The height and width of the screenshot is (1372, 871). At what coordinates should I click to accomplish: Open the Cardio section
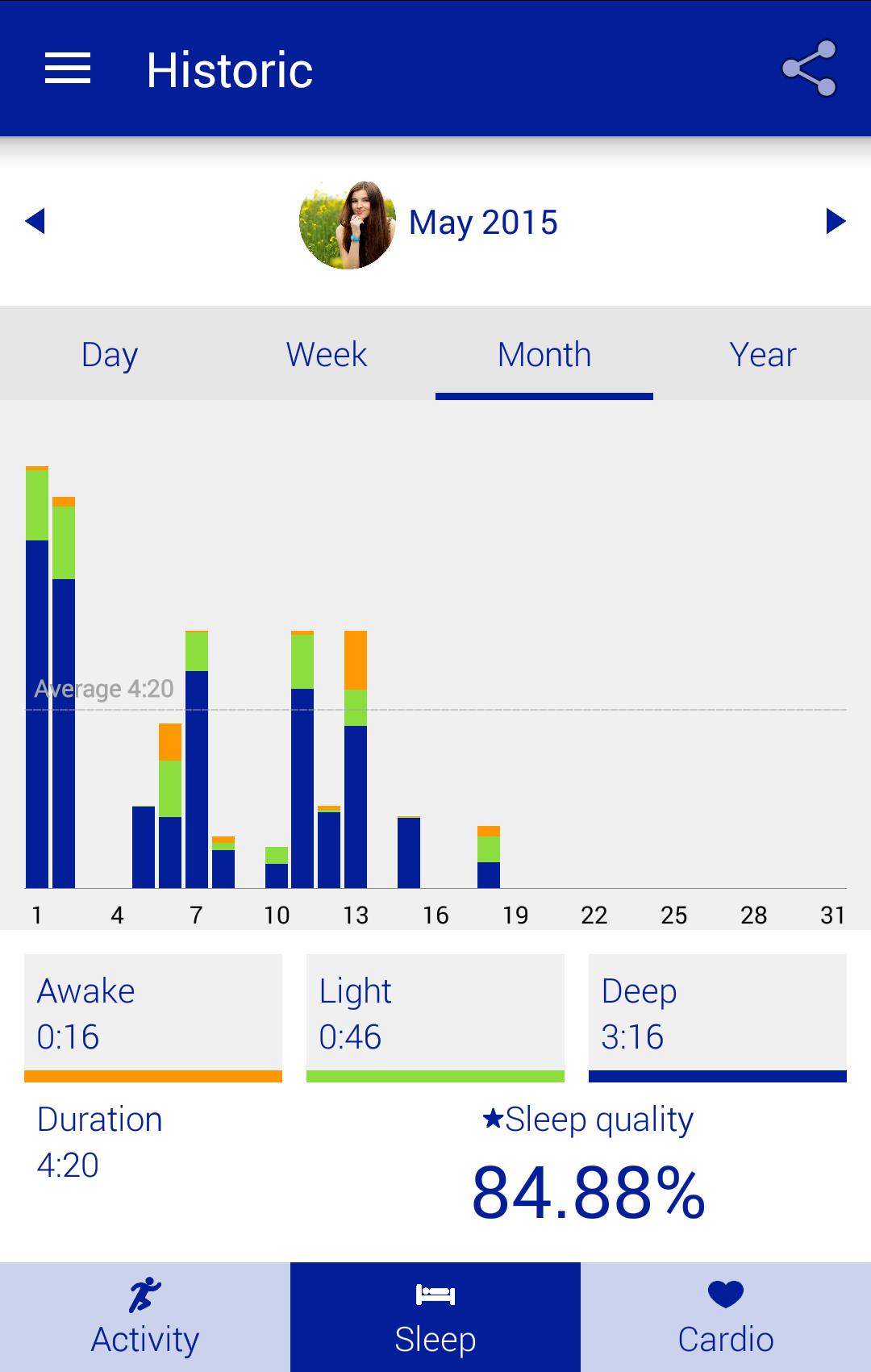pos(726,1317)
